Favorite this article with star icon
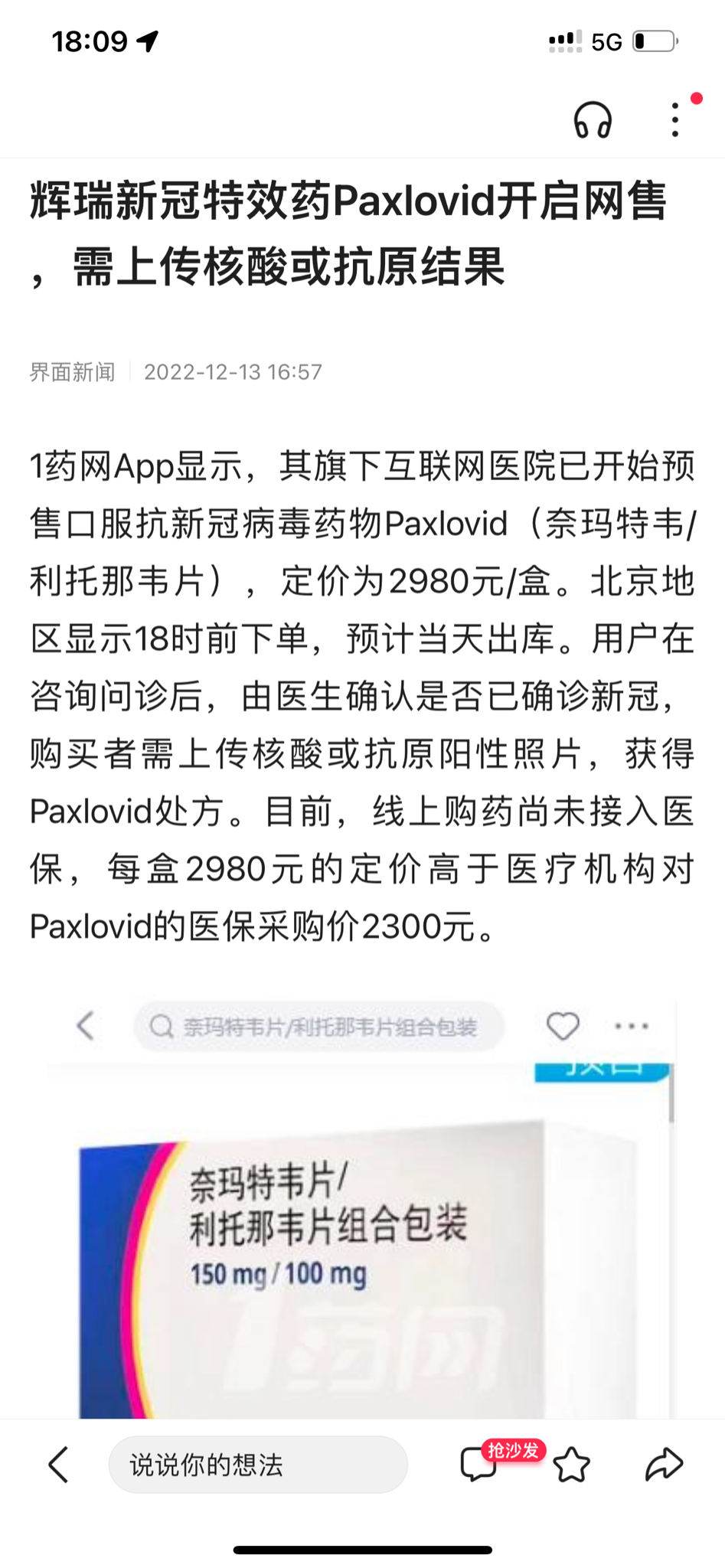The height and width of the screenshot is (1568, 725). [x=571, y=1465]
